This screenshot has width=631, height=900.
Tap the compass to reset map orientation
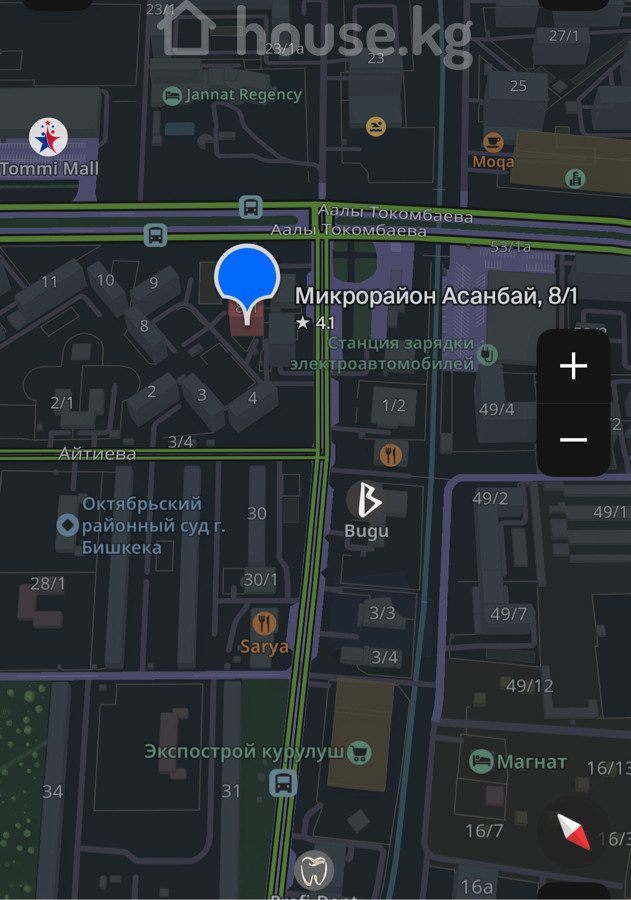click(x=574, y=831)
